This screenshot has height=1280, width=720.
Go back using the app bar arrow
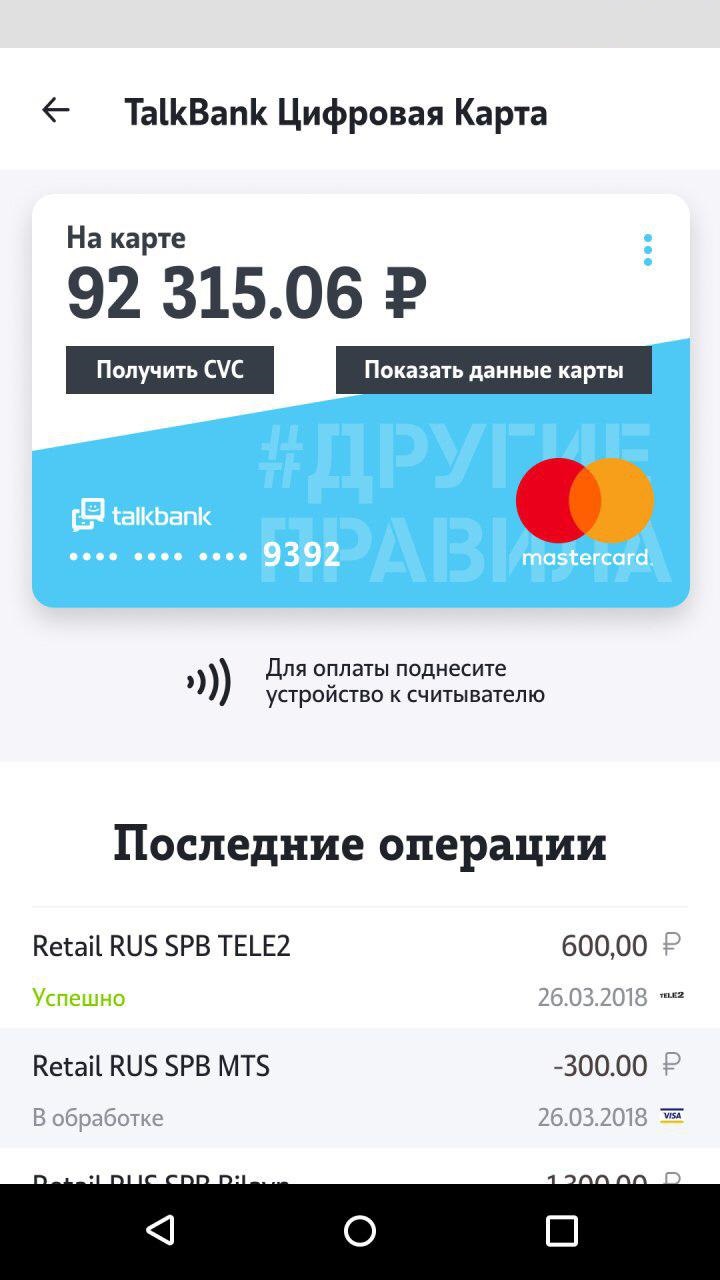pos(56,110)
